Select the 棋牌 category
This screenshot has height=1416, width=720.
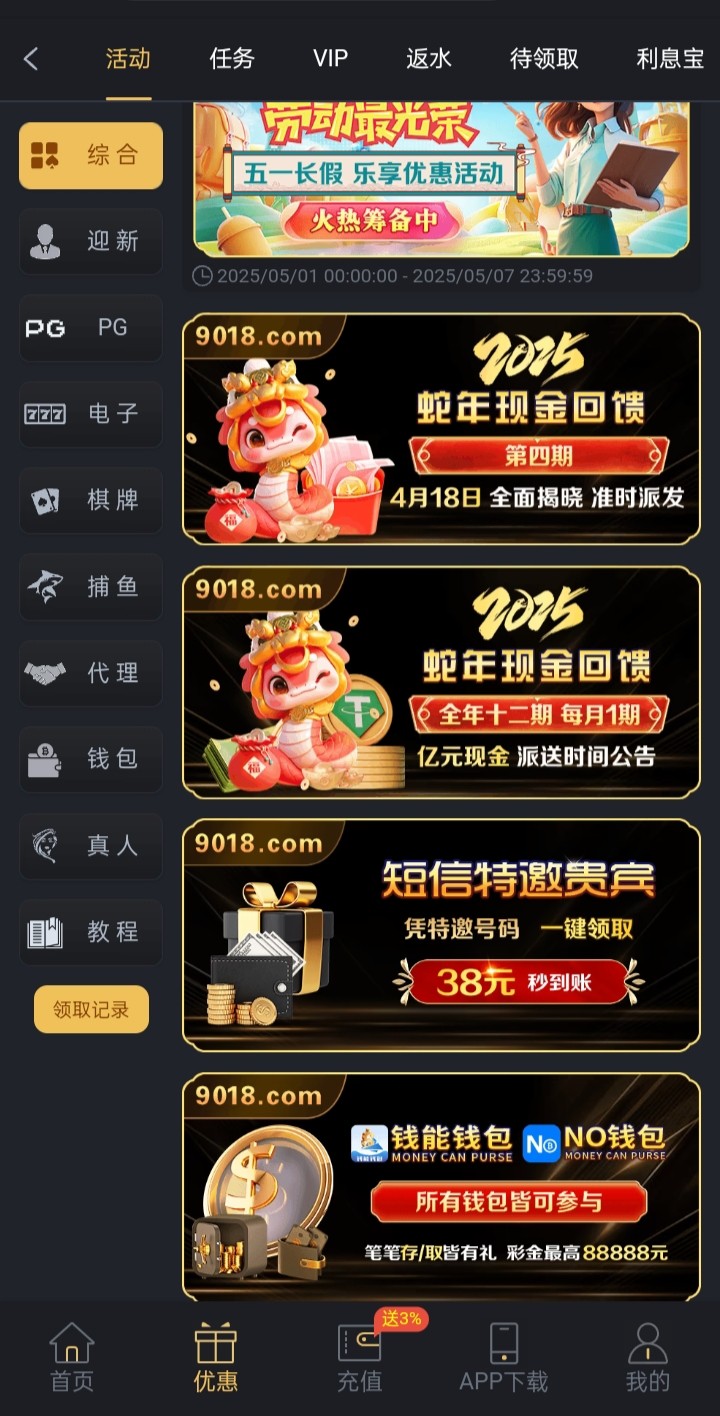click(90, 500)
